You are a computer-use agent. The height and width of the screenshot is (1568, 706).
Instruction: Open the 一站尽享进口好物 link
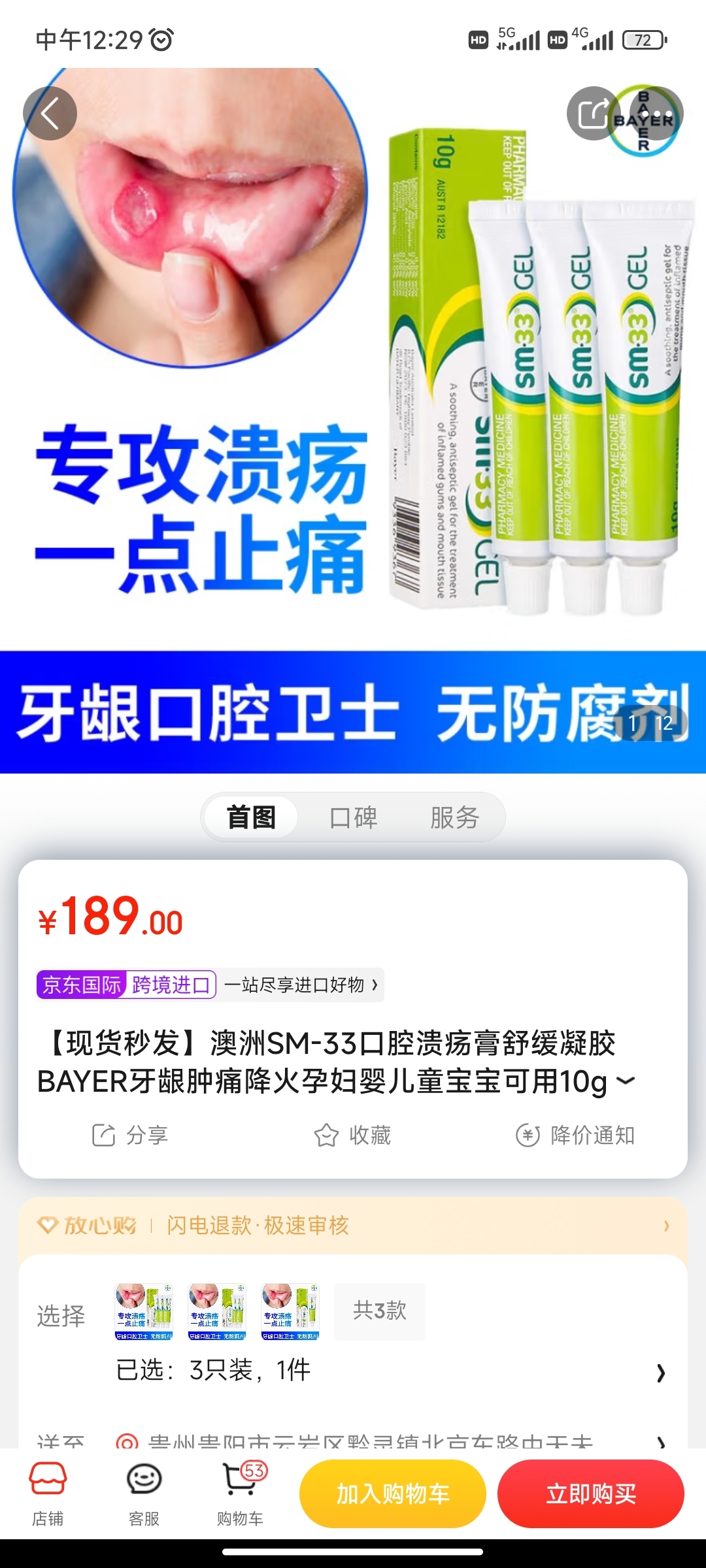301,985
